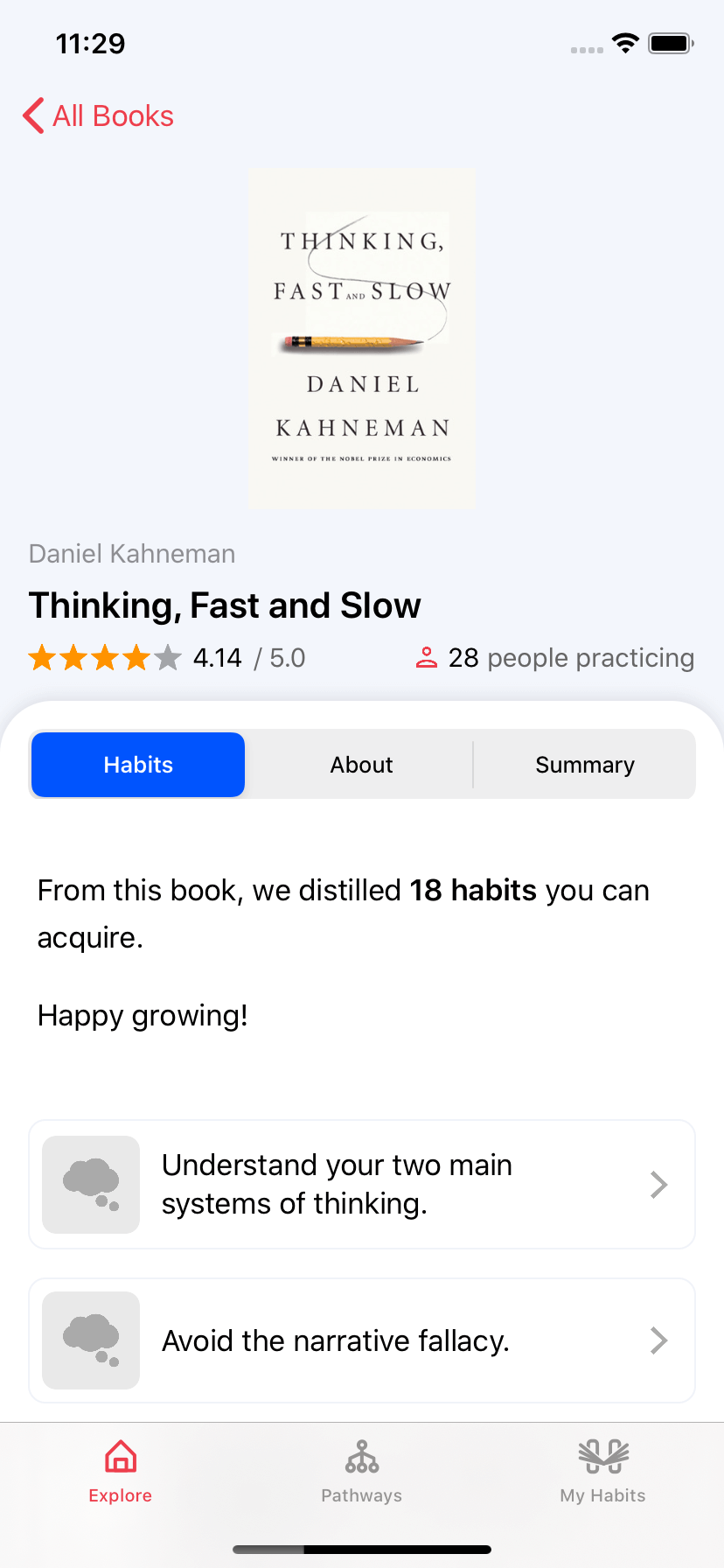This screenshot has width=724, height=1568.
Task: Go back to All Books
Action: [98, 115]
